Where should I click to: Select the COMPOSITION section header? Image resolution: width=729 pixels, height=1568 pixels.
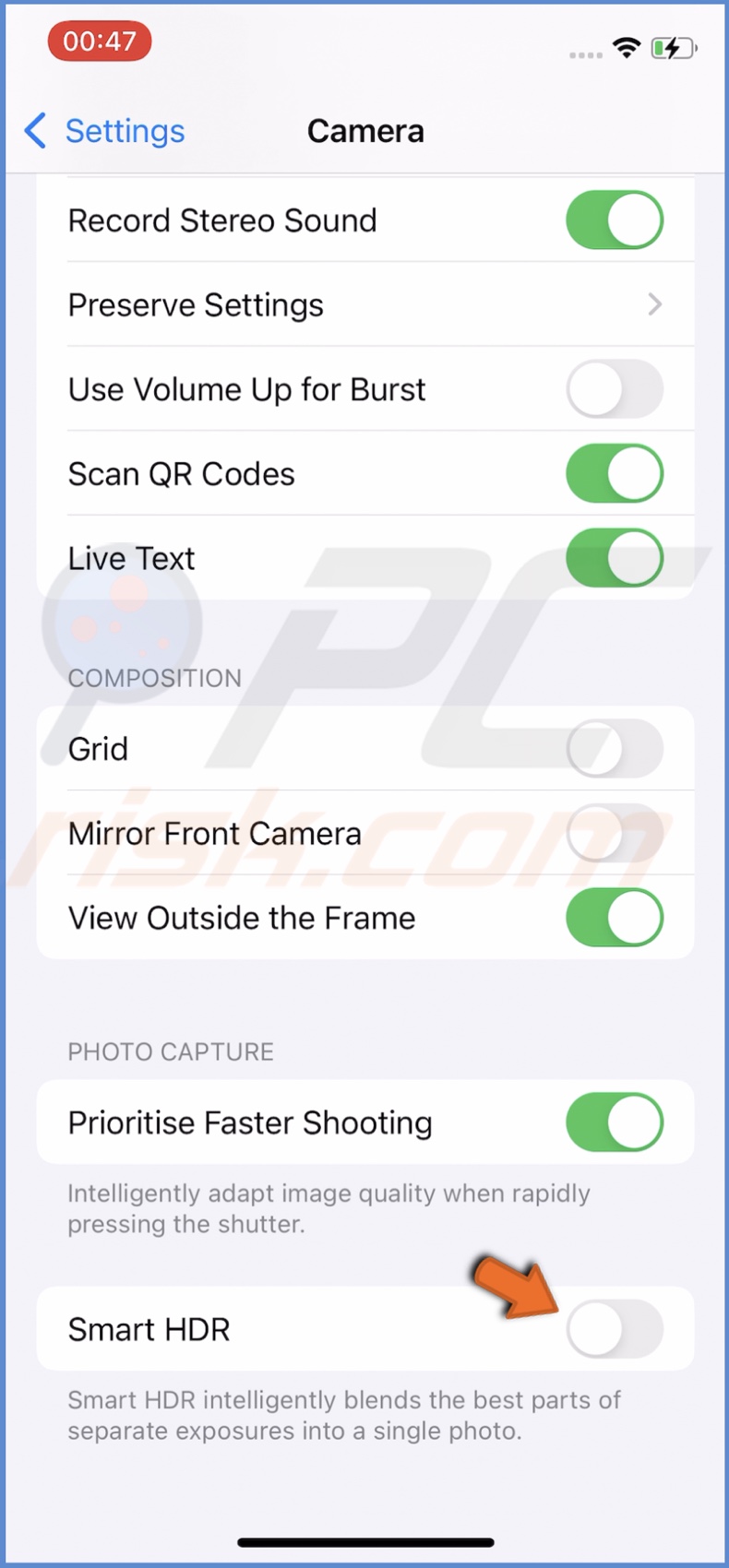[154, 678]
